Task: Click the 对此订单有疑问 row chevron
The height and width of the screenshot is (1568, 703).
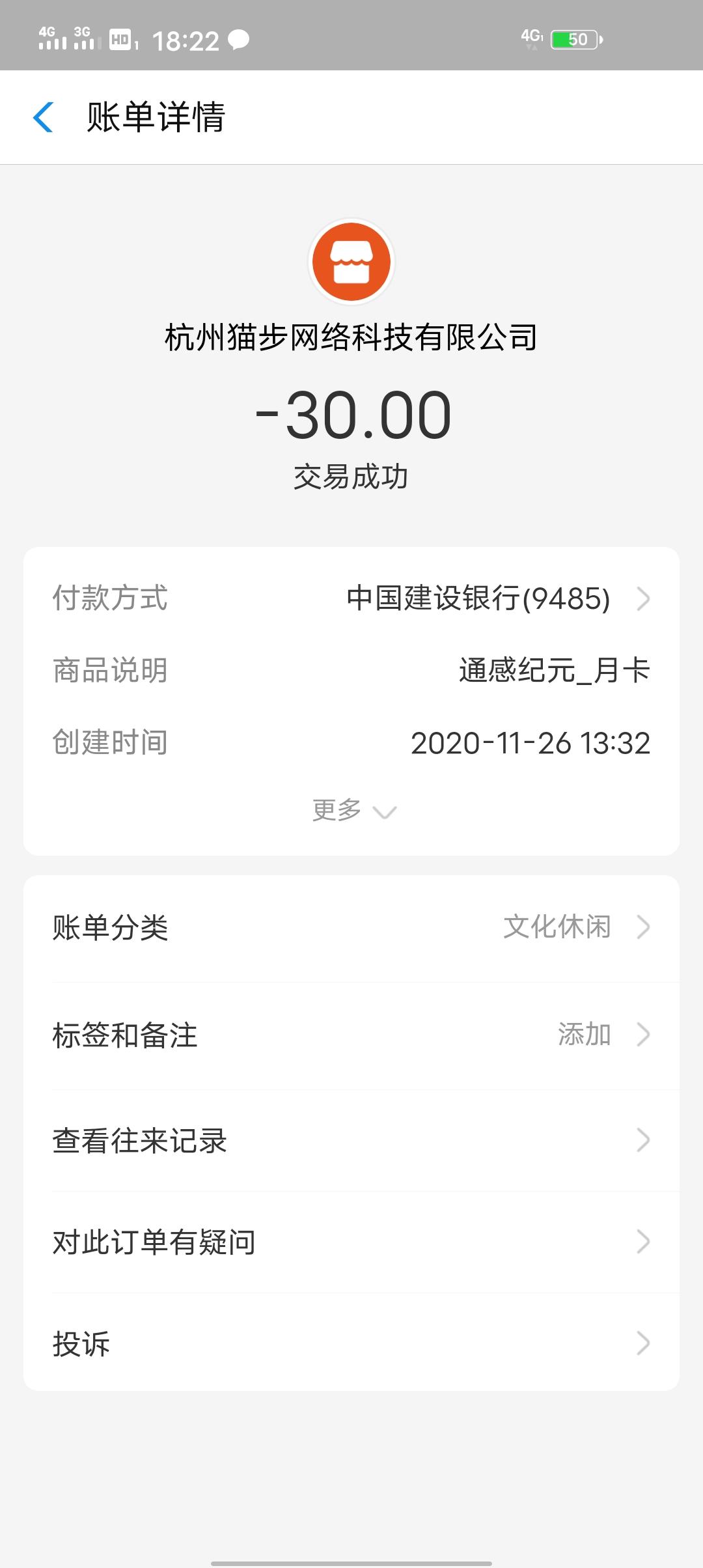Action: point(644,1242)
